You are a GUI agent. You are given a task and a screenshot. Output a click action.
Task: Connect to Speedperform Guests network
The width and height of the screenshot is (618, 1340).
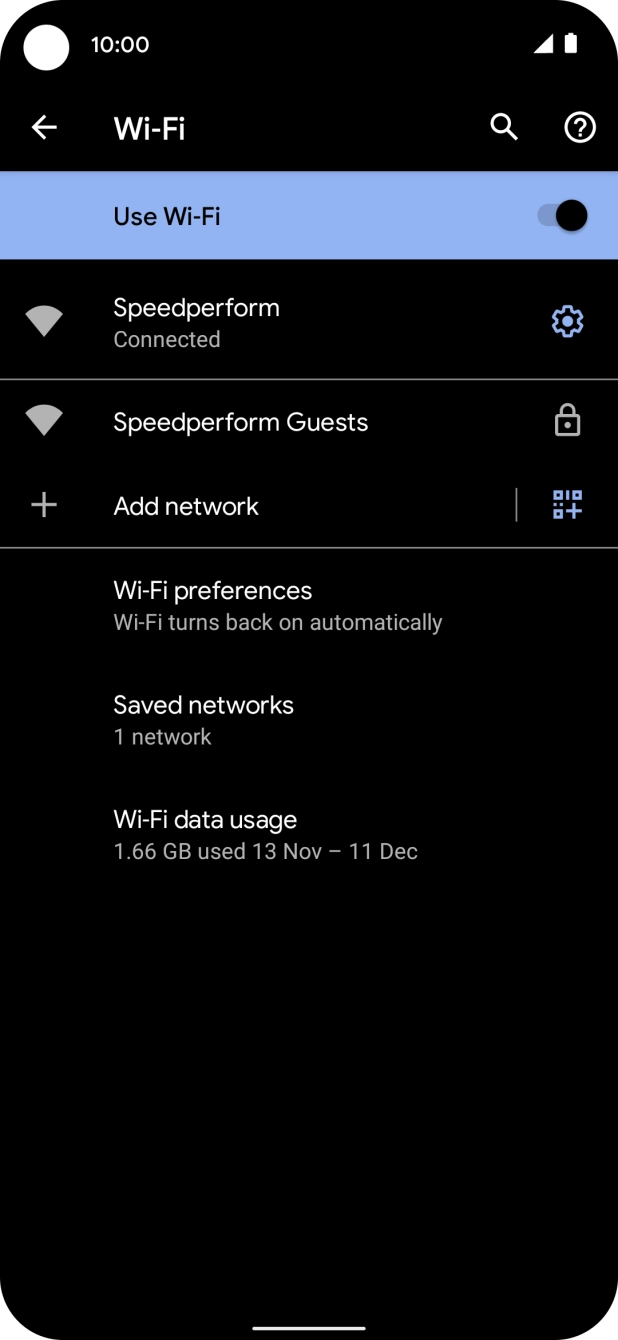pyautogui.click(x=240, y=422)
